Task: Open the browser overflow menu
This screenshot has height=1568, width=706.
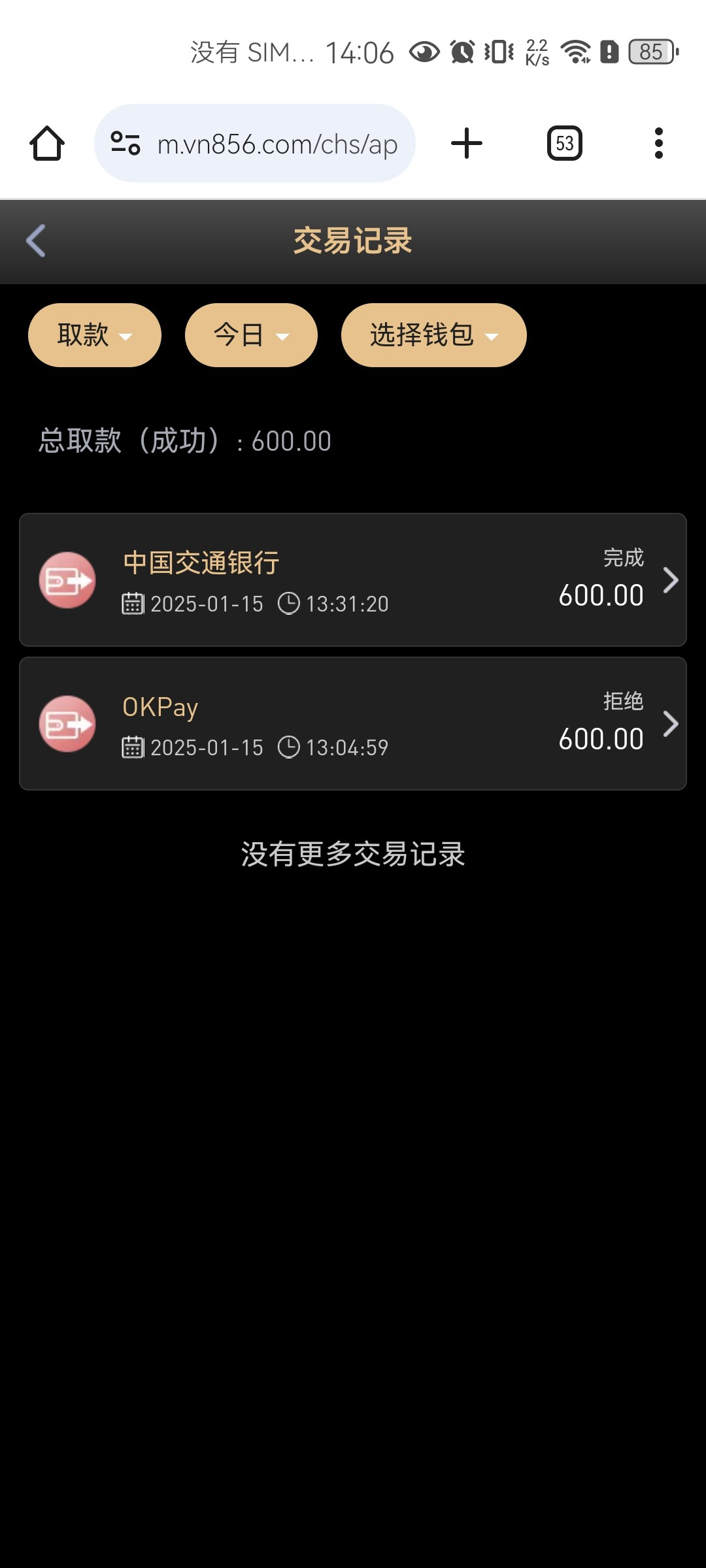Action: point(658,144)
